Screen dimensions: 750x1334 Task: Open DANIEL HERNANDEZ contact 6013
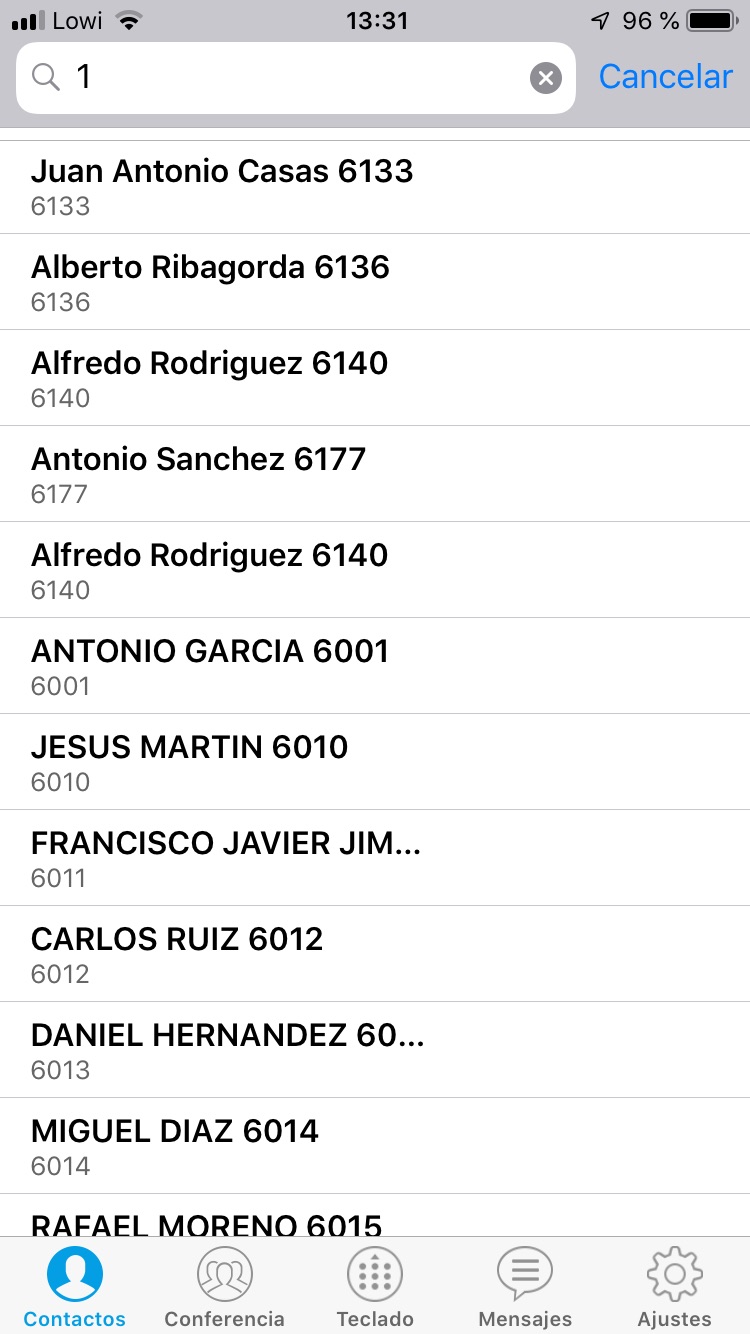pyautogui.click(x=375, y=1050)
